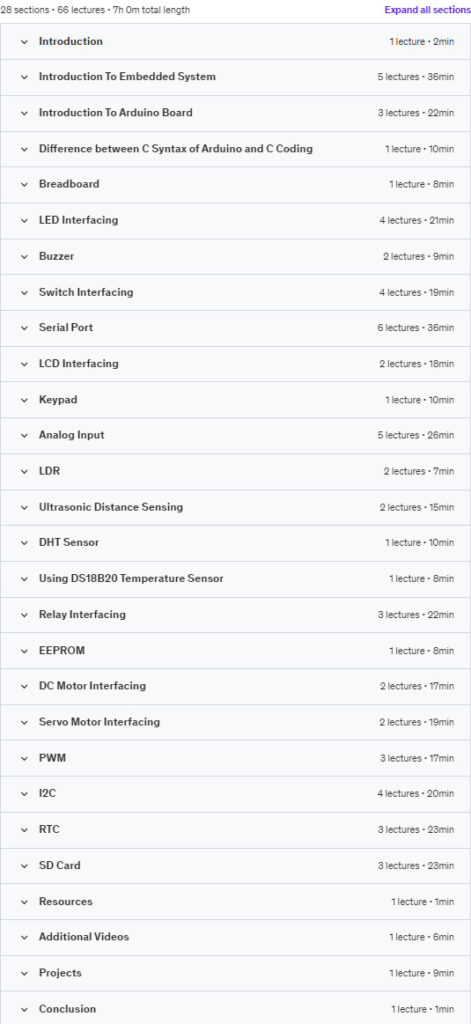Tap Expand all sections link

click(x=427, y=10)
